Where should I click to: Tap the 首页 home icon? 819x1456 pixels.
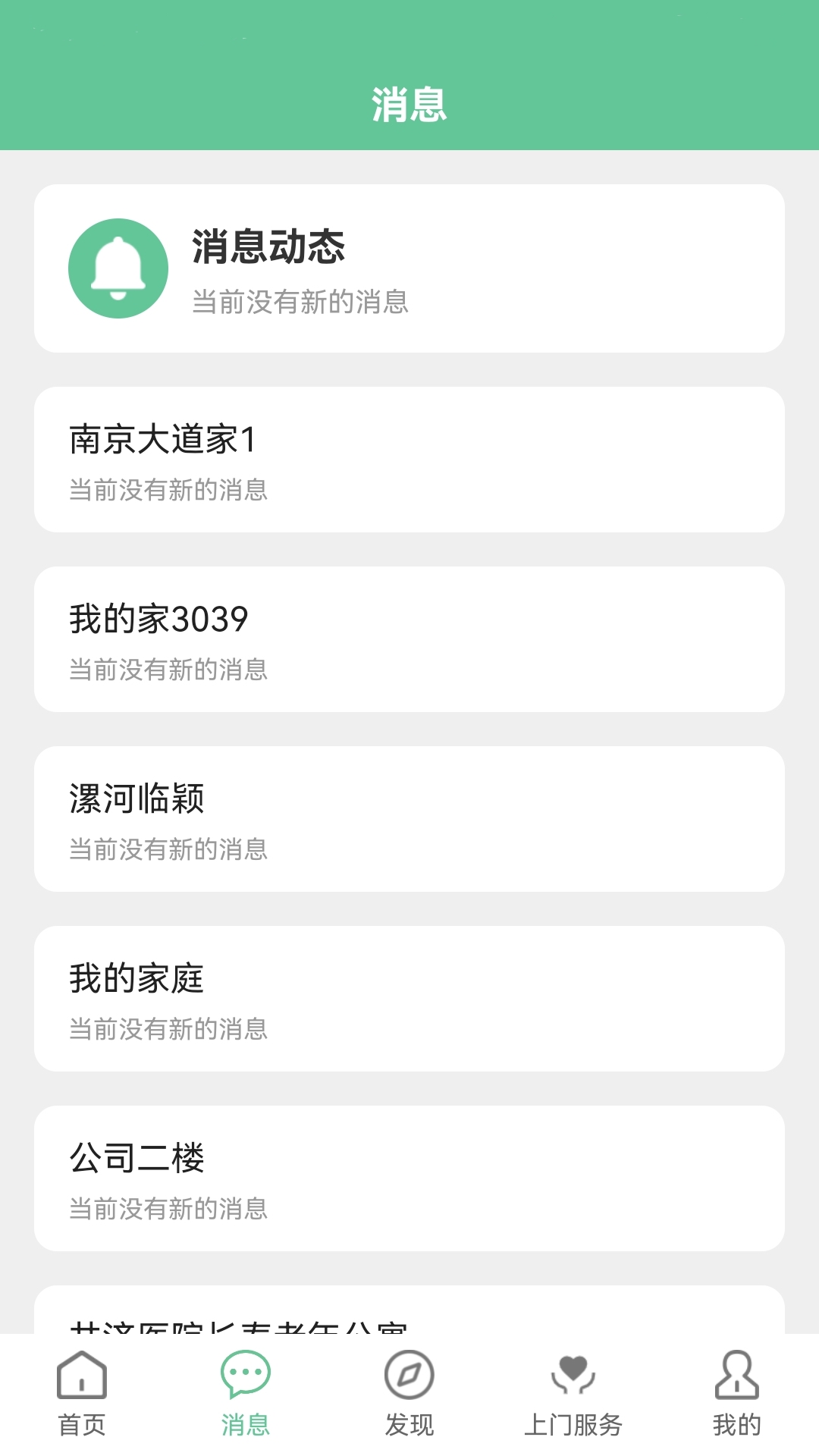81,1388
